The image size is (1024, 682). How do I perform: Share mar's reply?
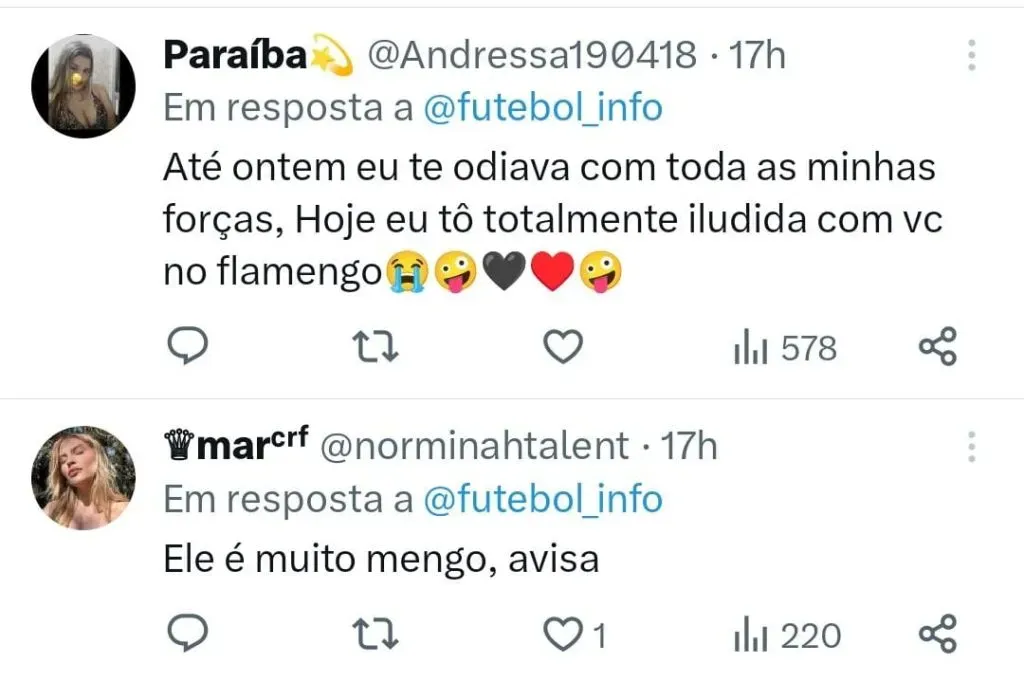[x=938, y=634]
